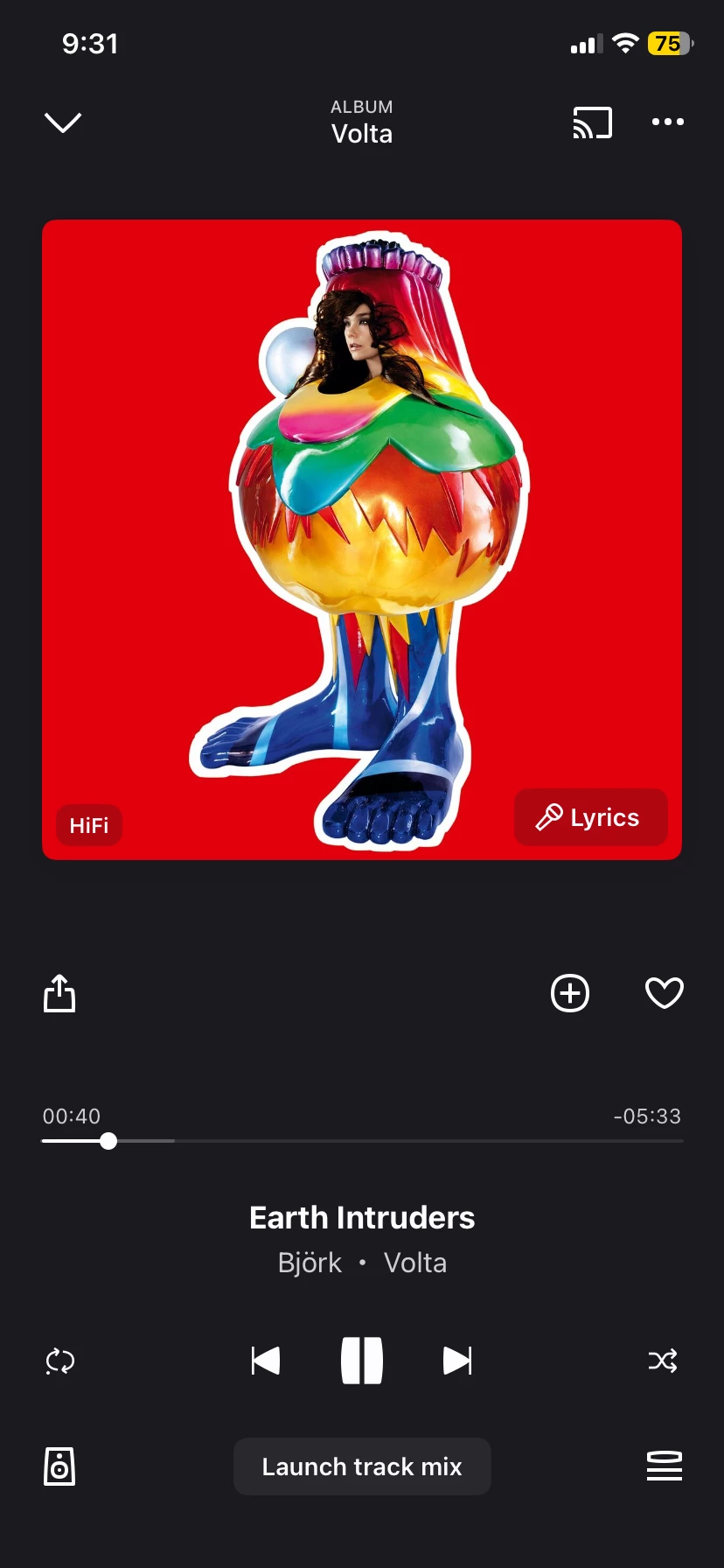Toggle repeat mode
The height and width of the screenshot is (1568, 724).
click(59, 1361)
